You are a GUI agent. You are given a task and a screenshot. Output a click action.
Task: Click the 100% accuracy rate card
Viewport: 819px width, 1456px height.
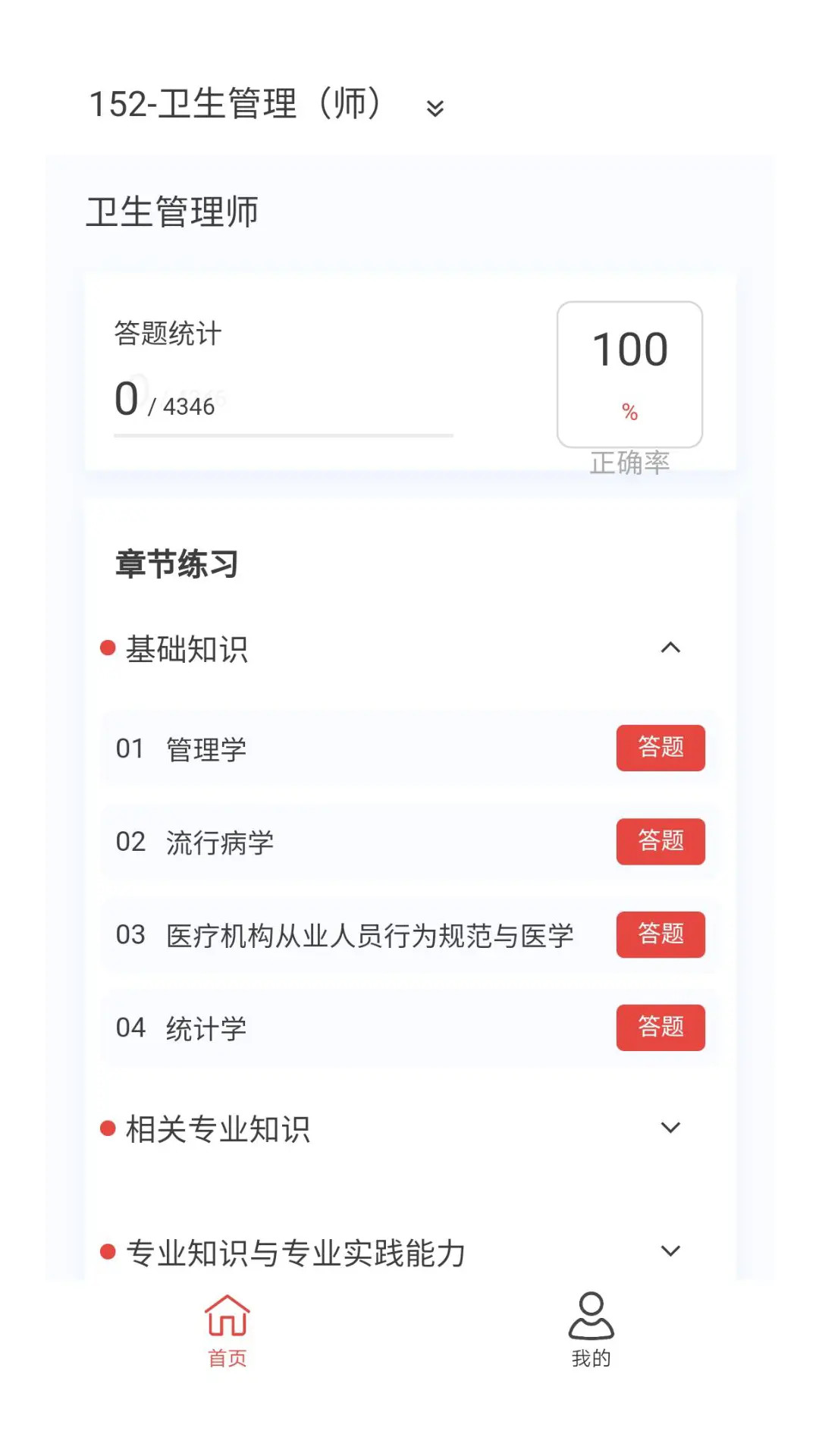[x=629, y=372]
